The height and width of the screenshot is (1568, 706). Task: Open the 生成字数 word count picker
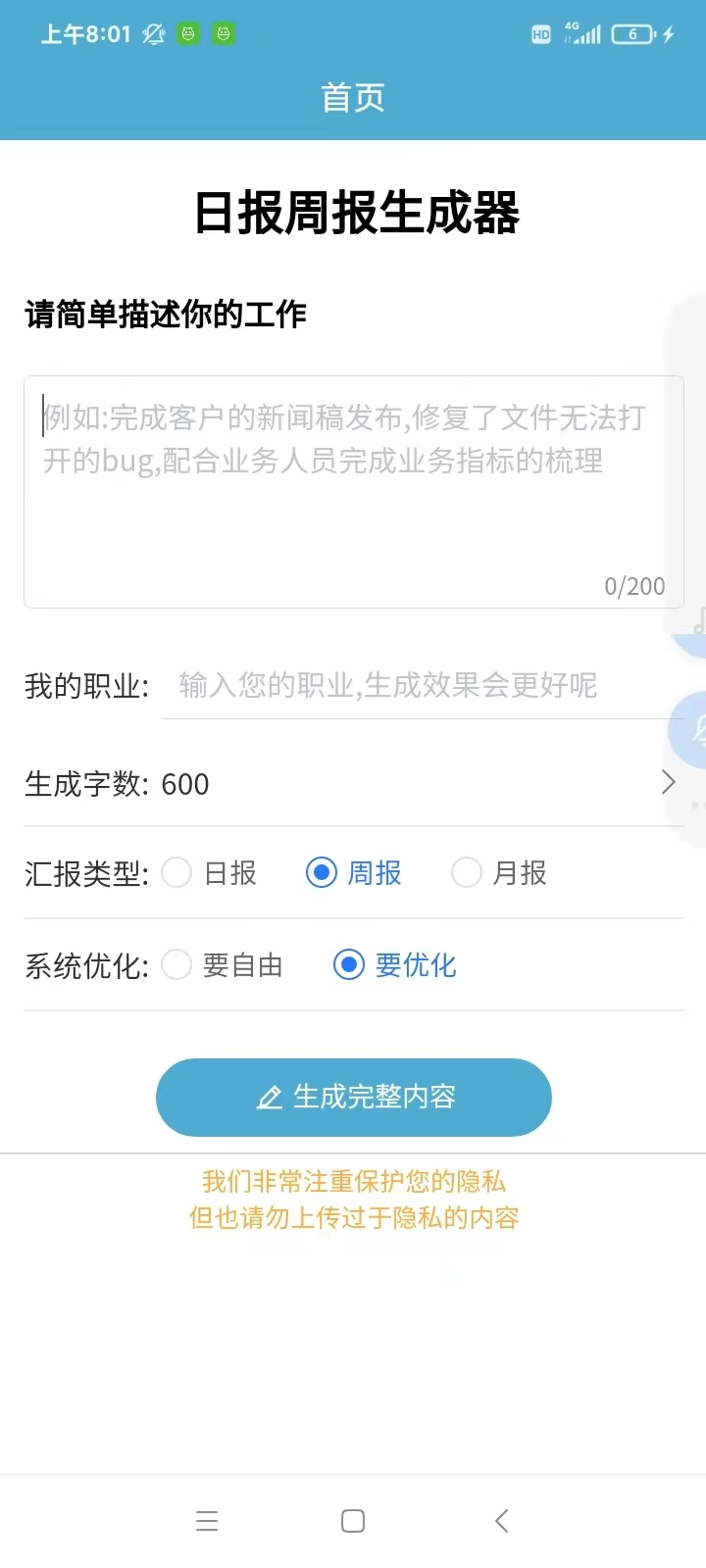click(353, 783)
